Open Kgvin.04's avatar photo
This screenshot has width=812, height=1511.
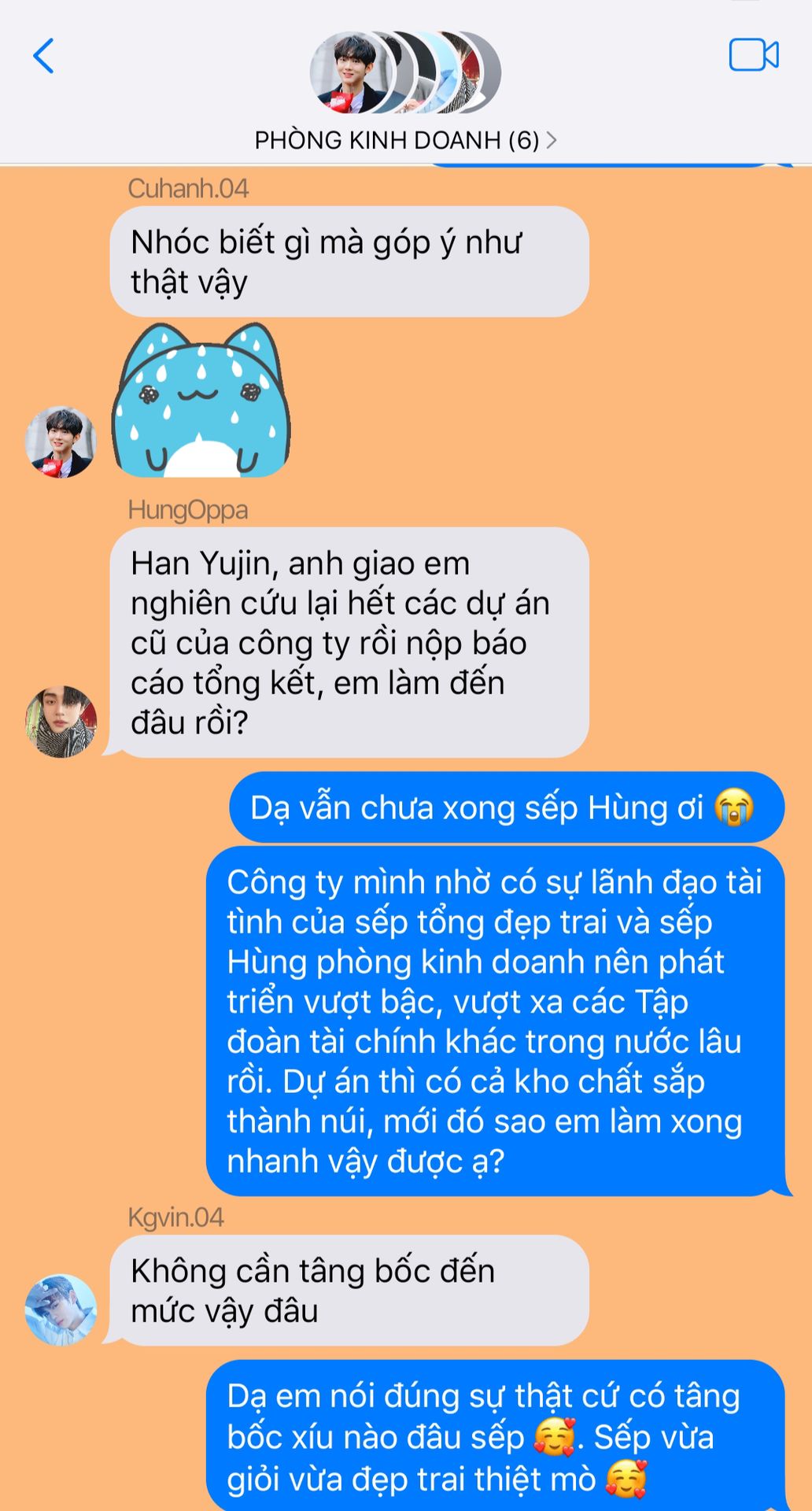(x=61, y=1310)
